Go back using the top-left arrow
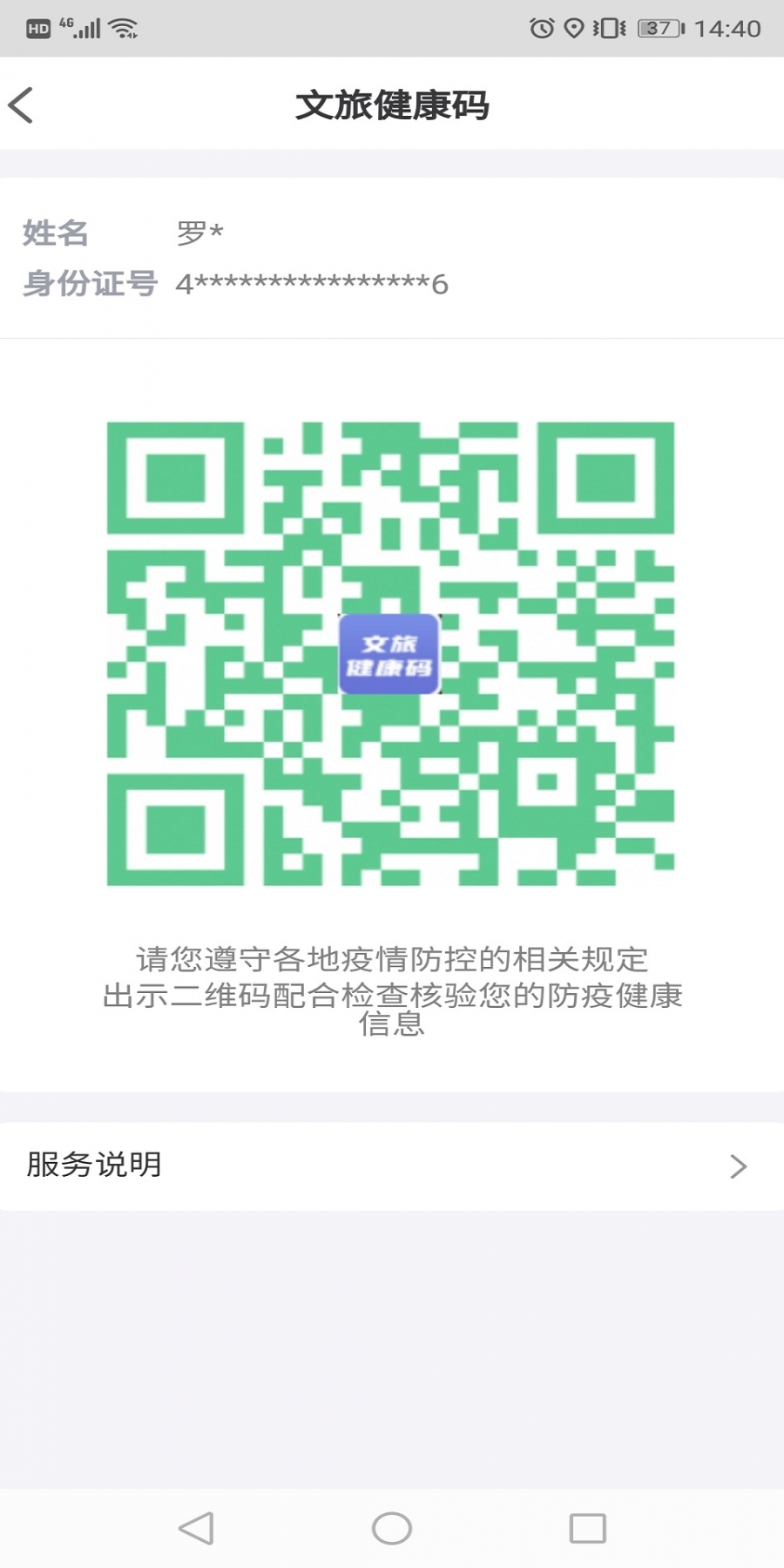This screenshot has width=784, height=1568. tap(21, 105)
